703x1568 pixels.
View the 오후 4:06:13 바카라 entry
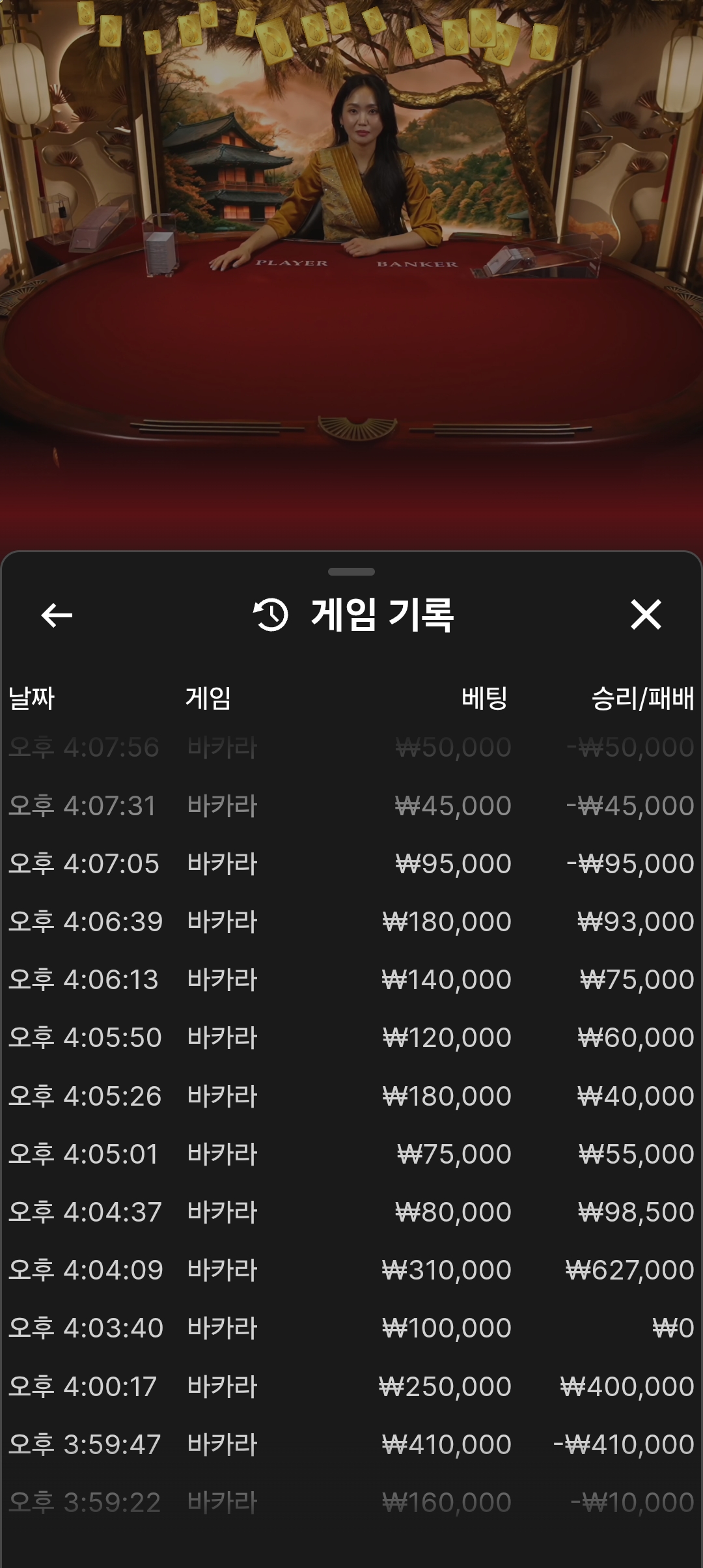point(351,979)
